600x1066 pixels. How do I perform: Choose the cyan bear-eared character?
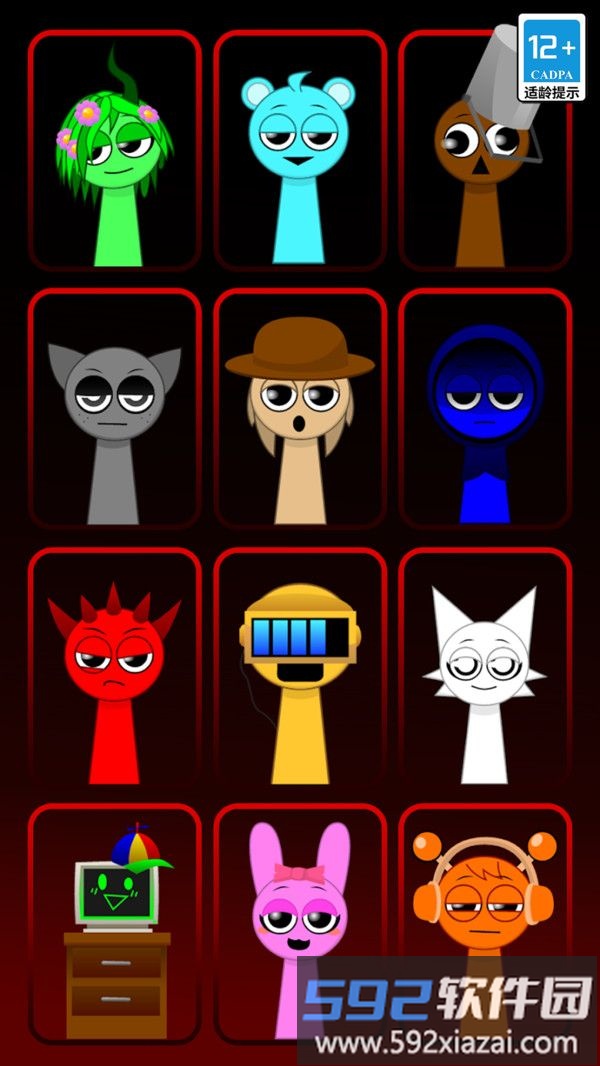tap(300, 152)
